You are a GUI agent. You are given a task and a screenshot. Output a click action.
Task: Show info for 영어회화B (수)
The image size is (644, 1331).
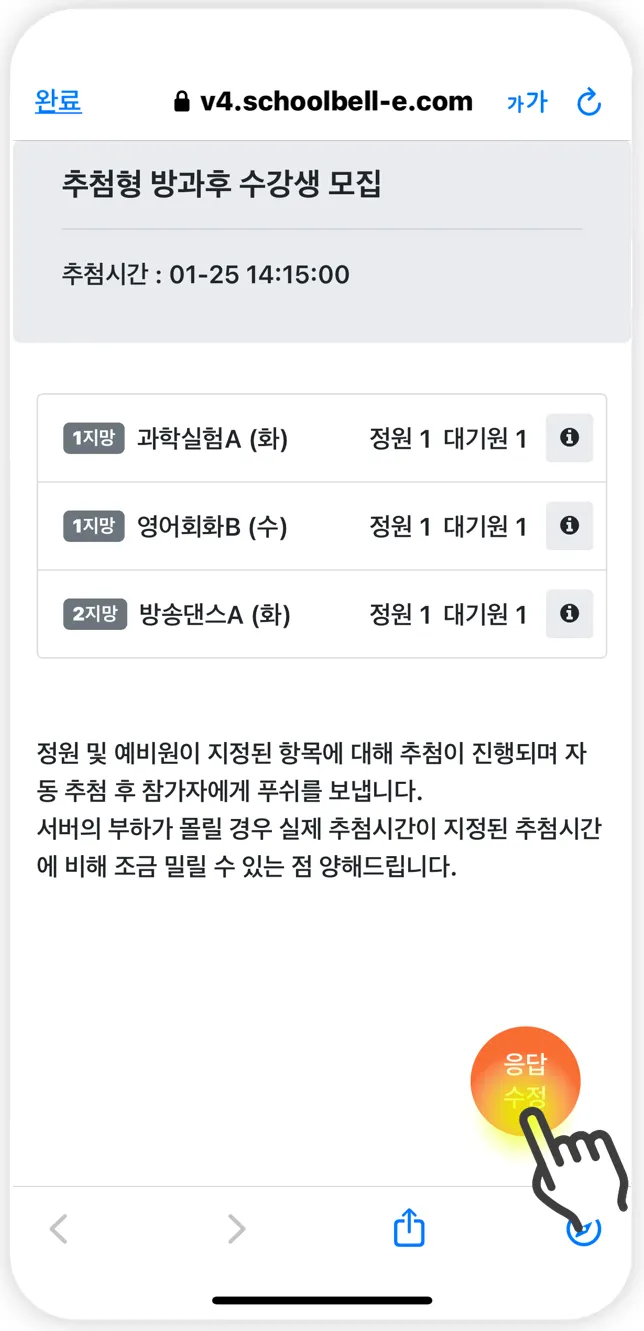click(569, 526)
